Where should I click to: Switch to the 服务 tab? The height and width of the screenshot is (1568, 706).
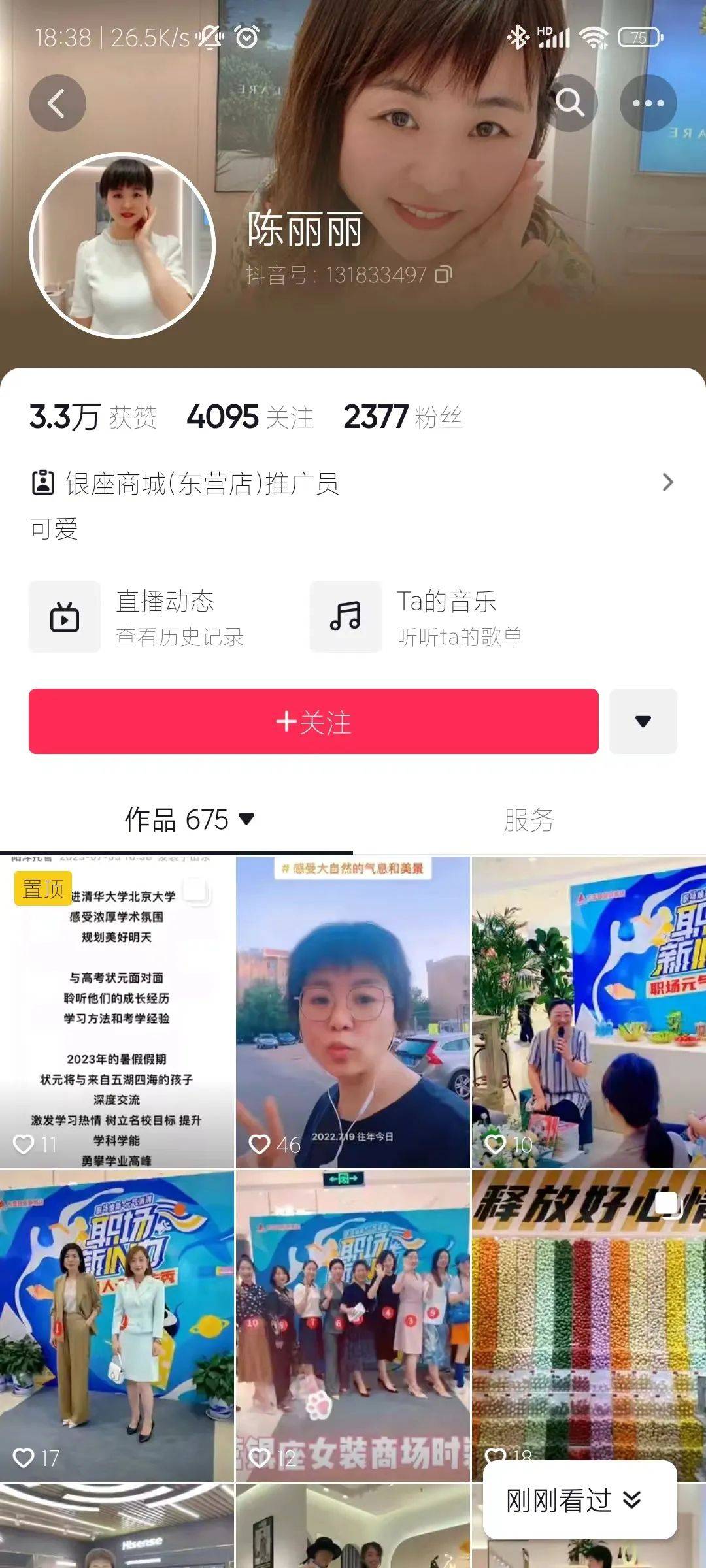[529, 819]
